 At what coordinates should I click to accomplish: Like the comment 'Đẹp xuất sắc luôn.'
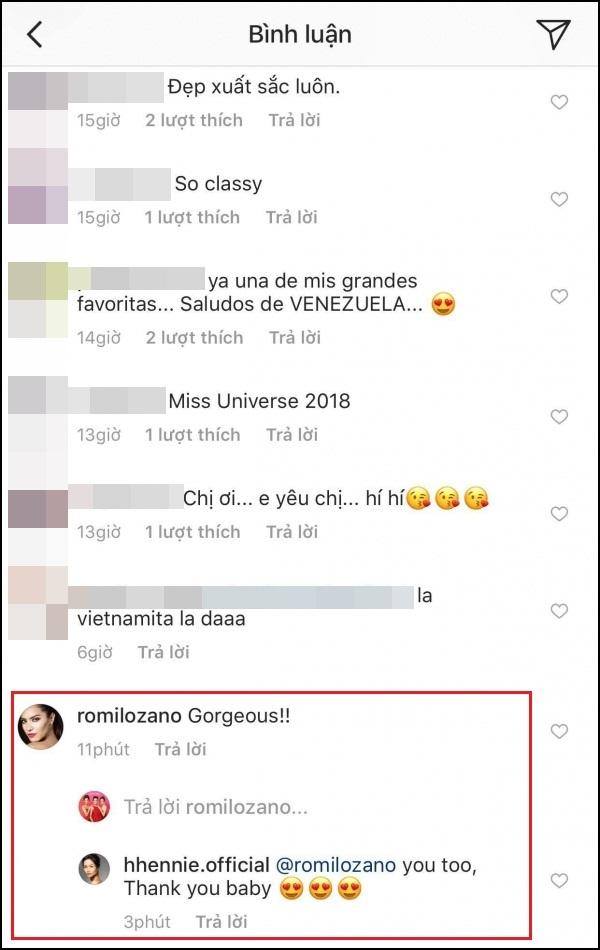coord(560,102)
